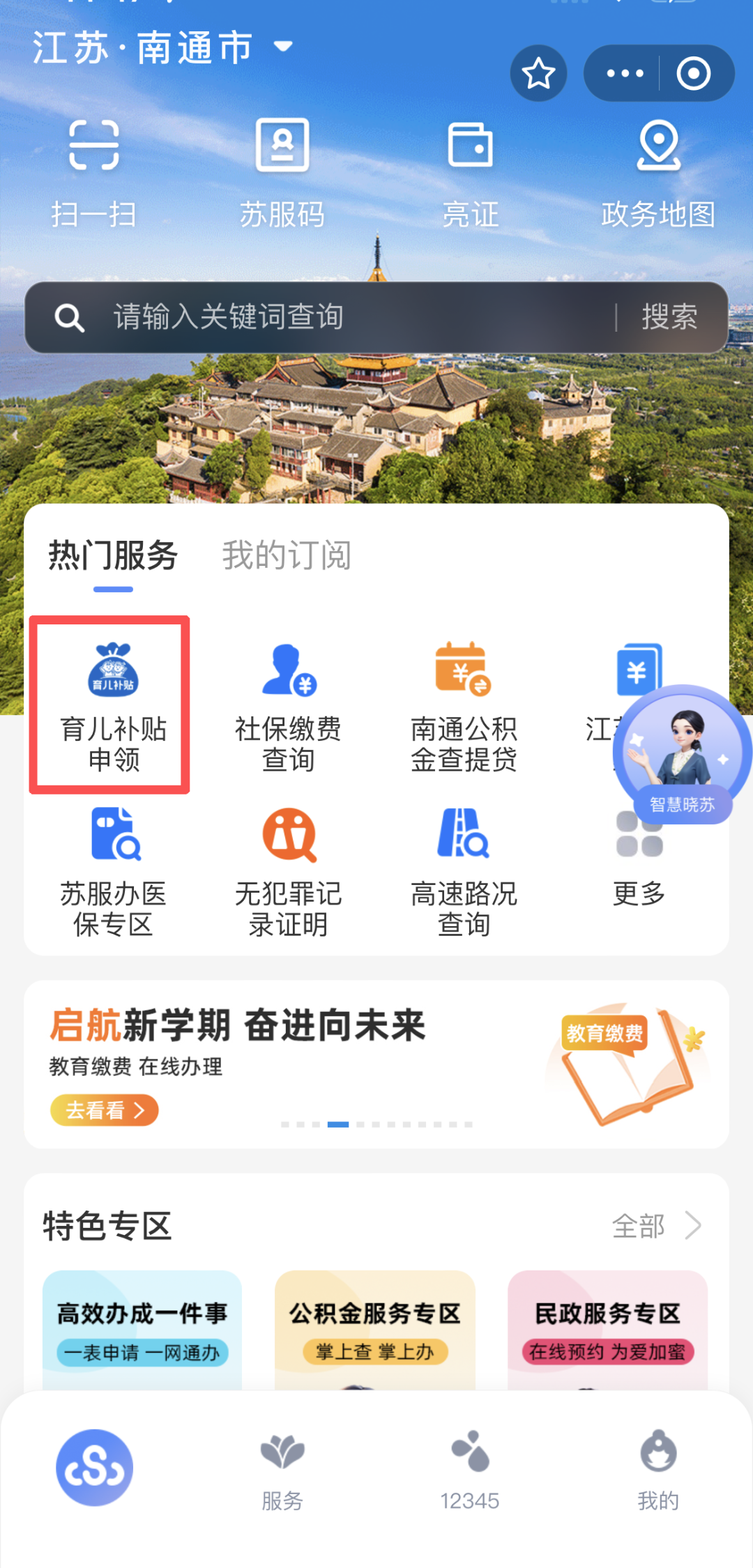
Task: Favorite this mini program with the star
Action: (538, 73)
